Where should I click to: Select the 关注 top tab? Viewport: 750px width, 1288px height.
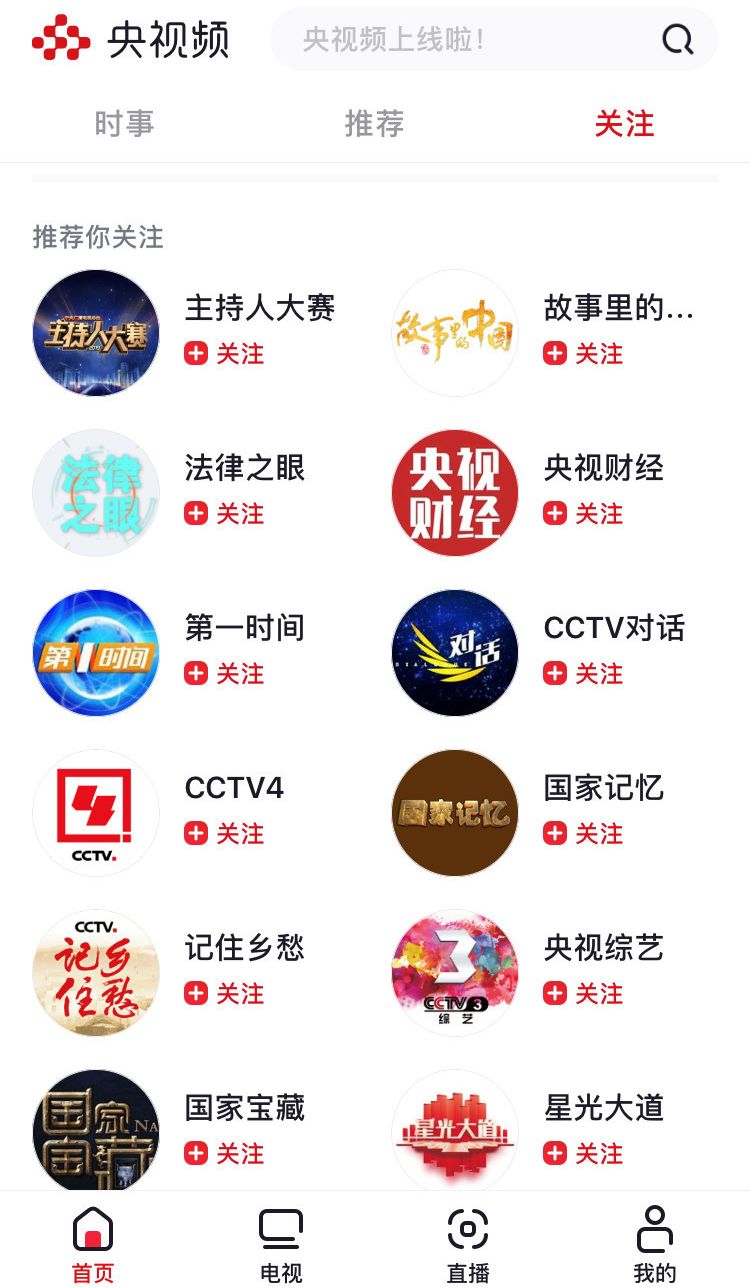624,124
